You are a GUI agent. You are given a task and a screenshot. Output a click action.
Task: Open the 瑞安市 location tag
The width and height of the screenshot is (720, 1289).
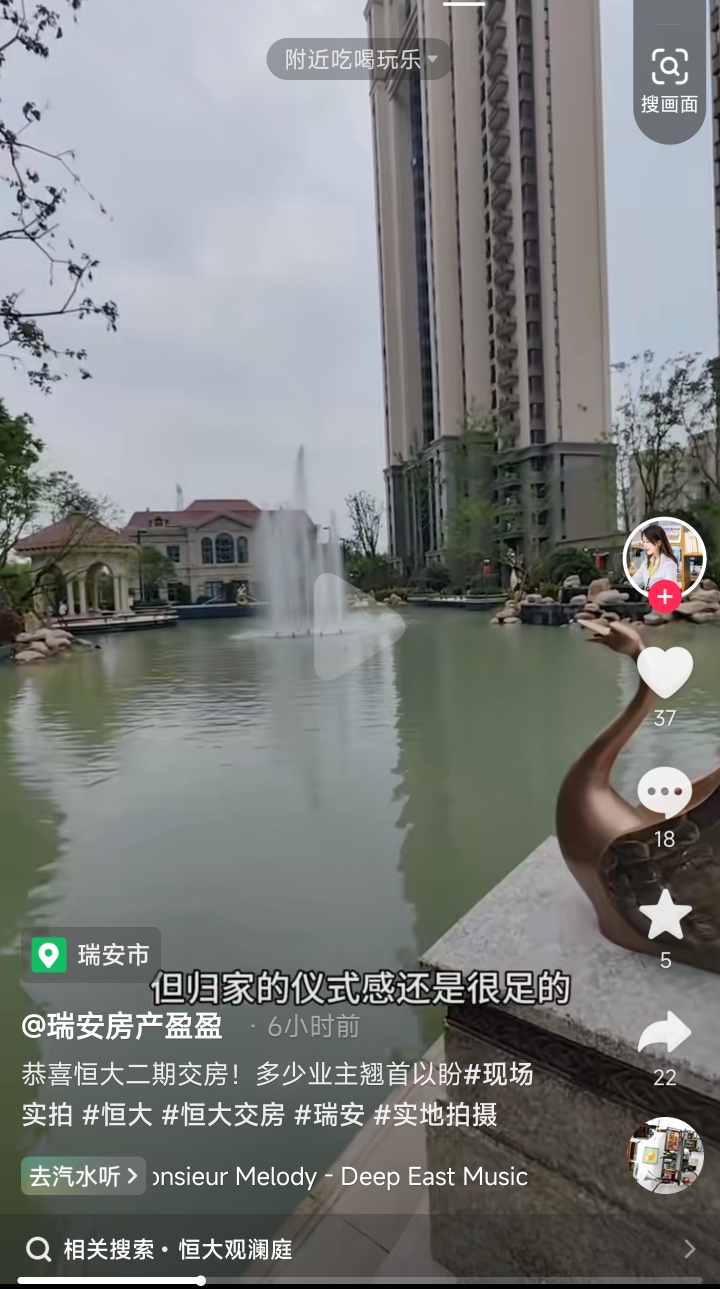pos(91,955)
